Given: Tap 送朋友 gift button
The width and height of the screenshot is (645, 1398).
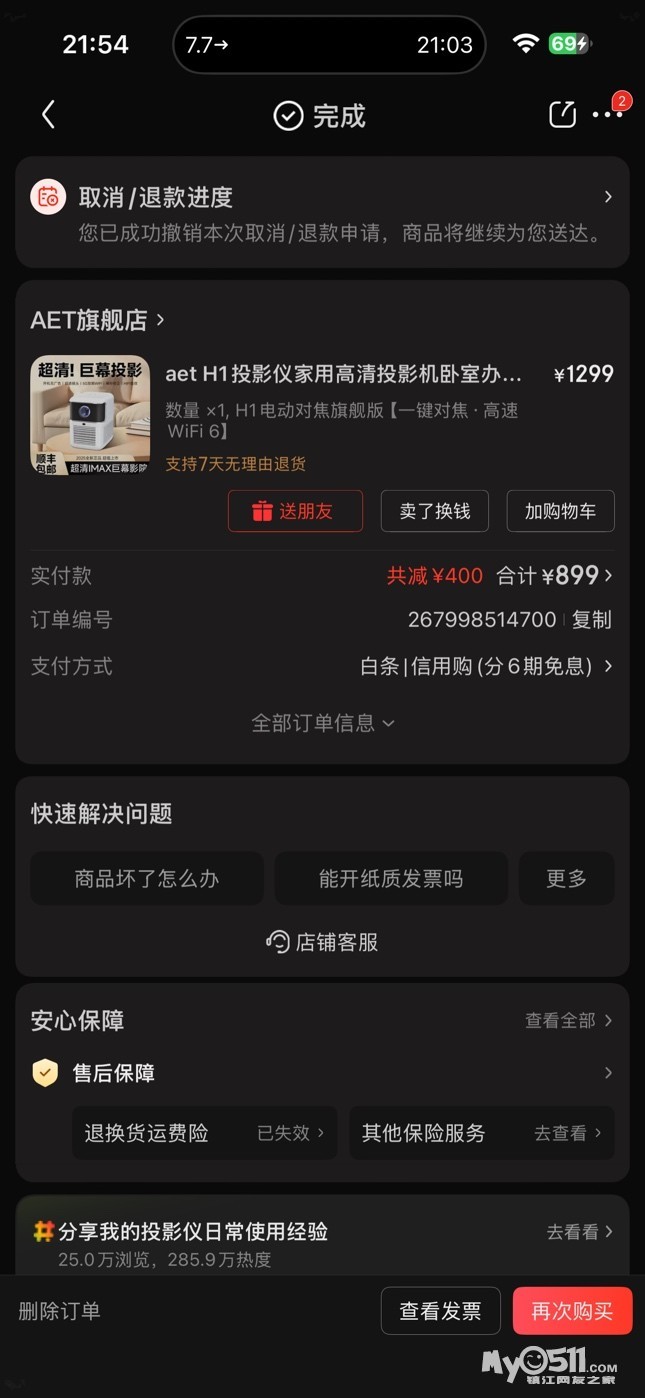Looking at the screenshot, I should coord(295,511).
